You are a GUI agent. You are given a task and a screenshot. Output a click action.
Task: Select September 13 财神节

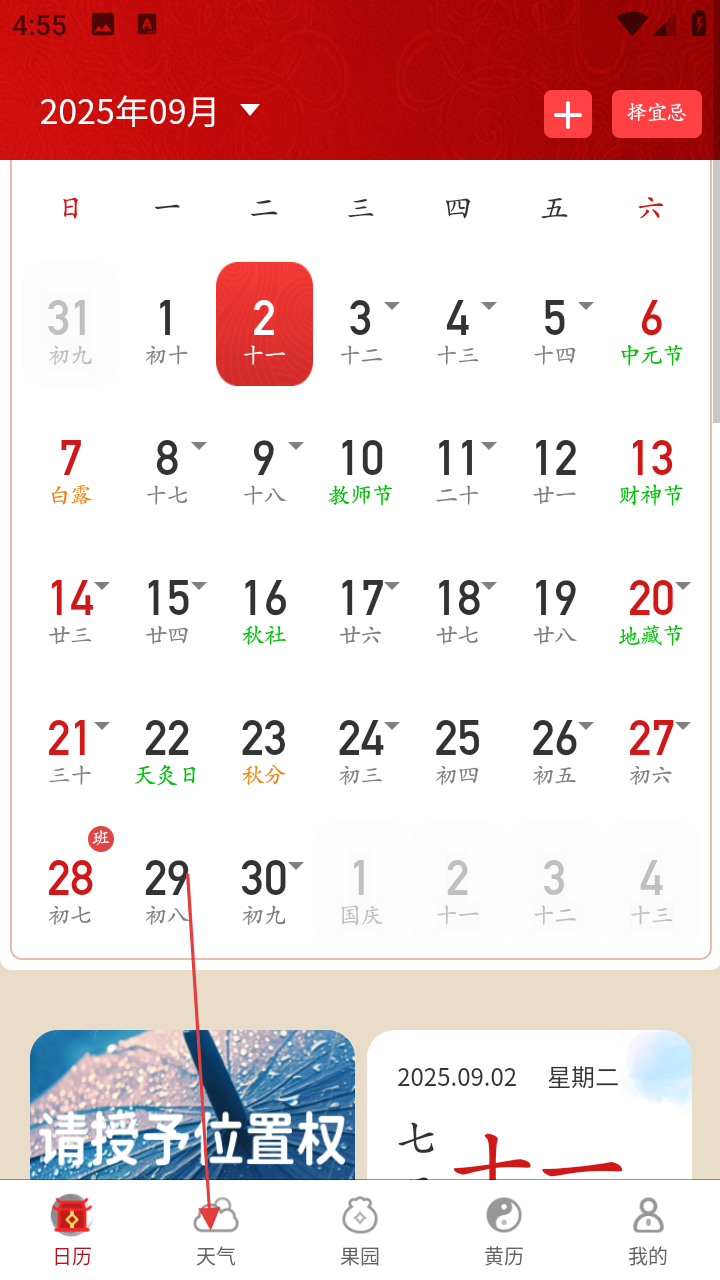651,464
